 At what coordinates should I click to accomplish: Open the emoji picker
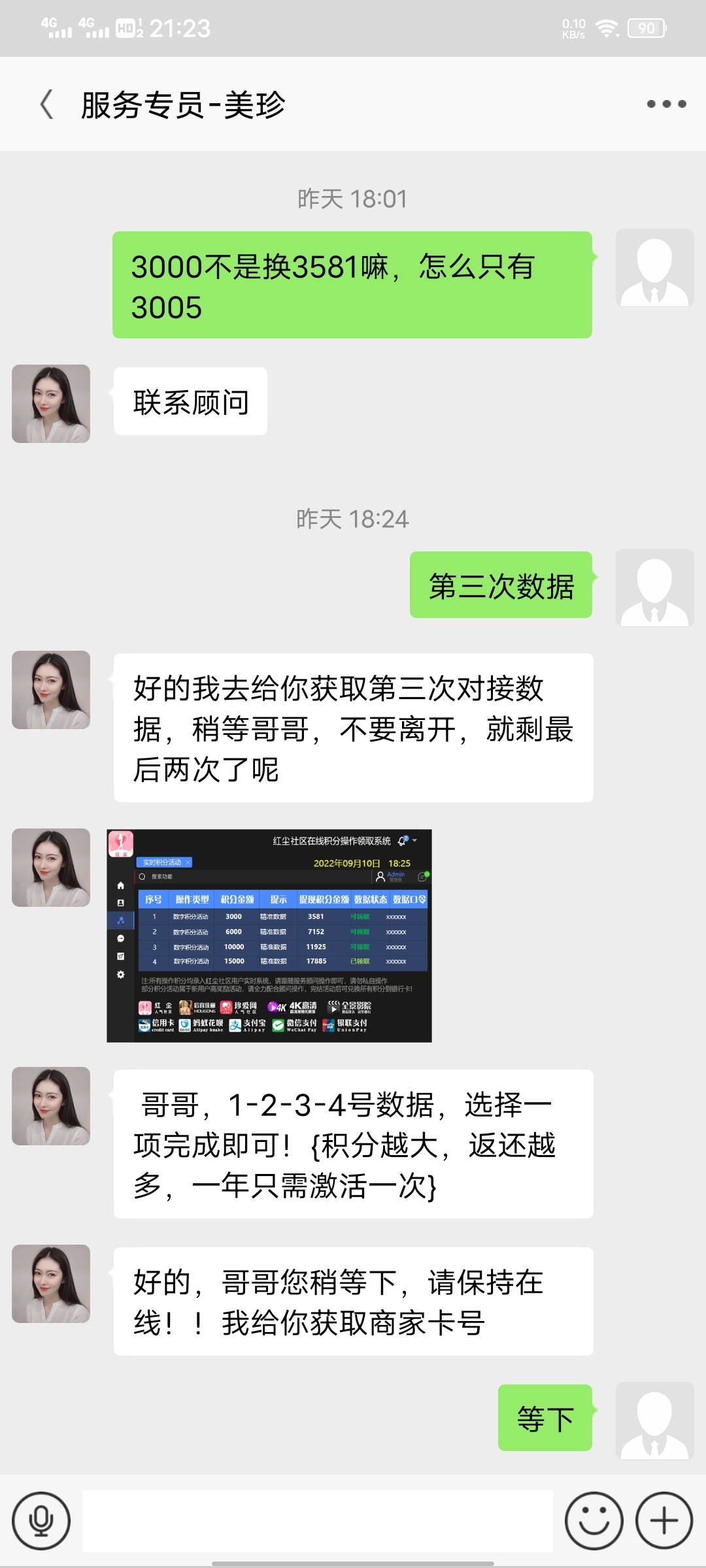pos(594,1520)
